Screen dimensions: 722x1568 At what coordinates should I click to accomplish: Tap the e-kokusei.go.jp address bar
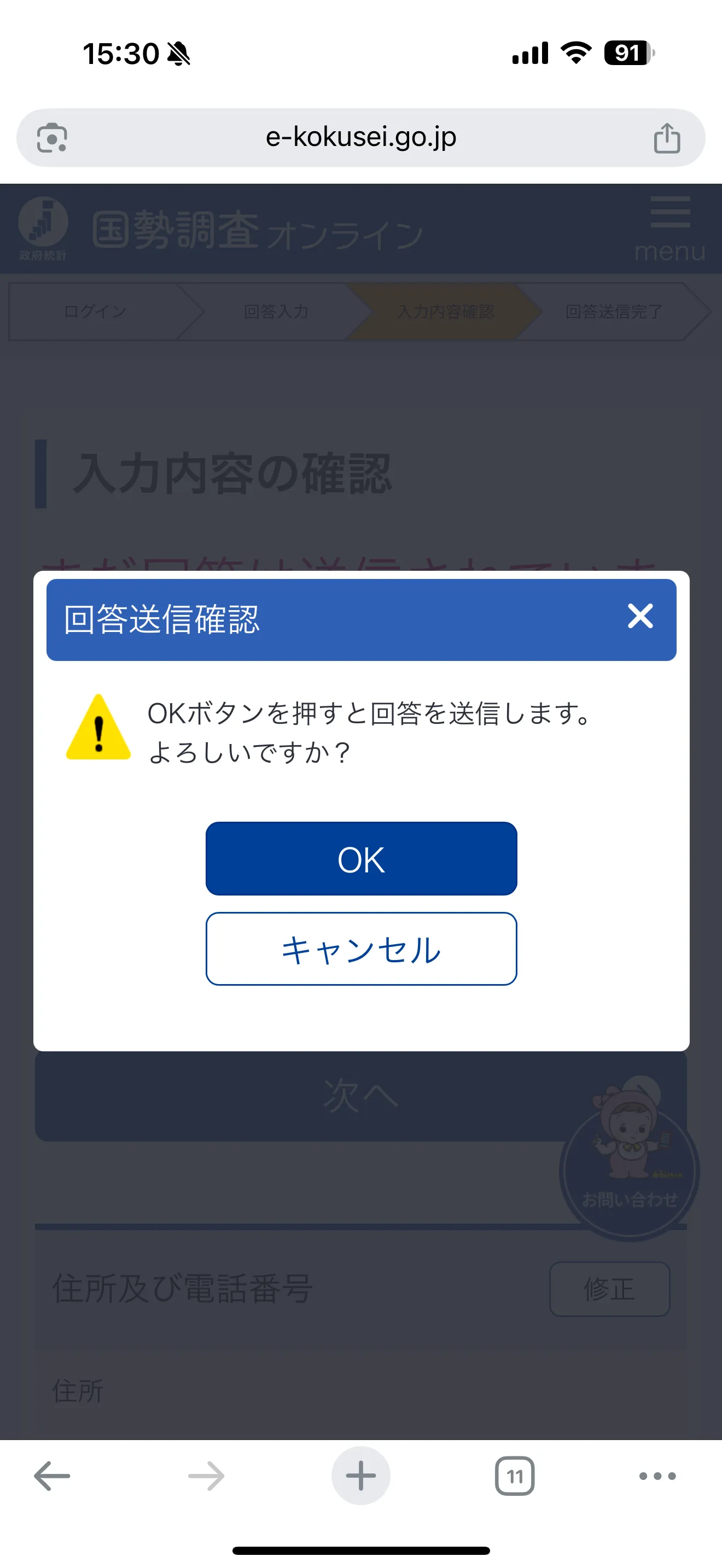[x=361, y=138]
